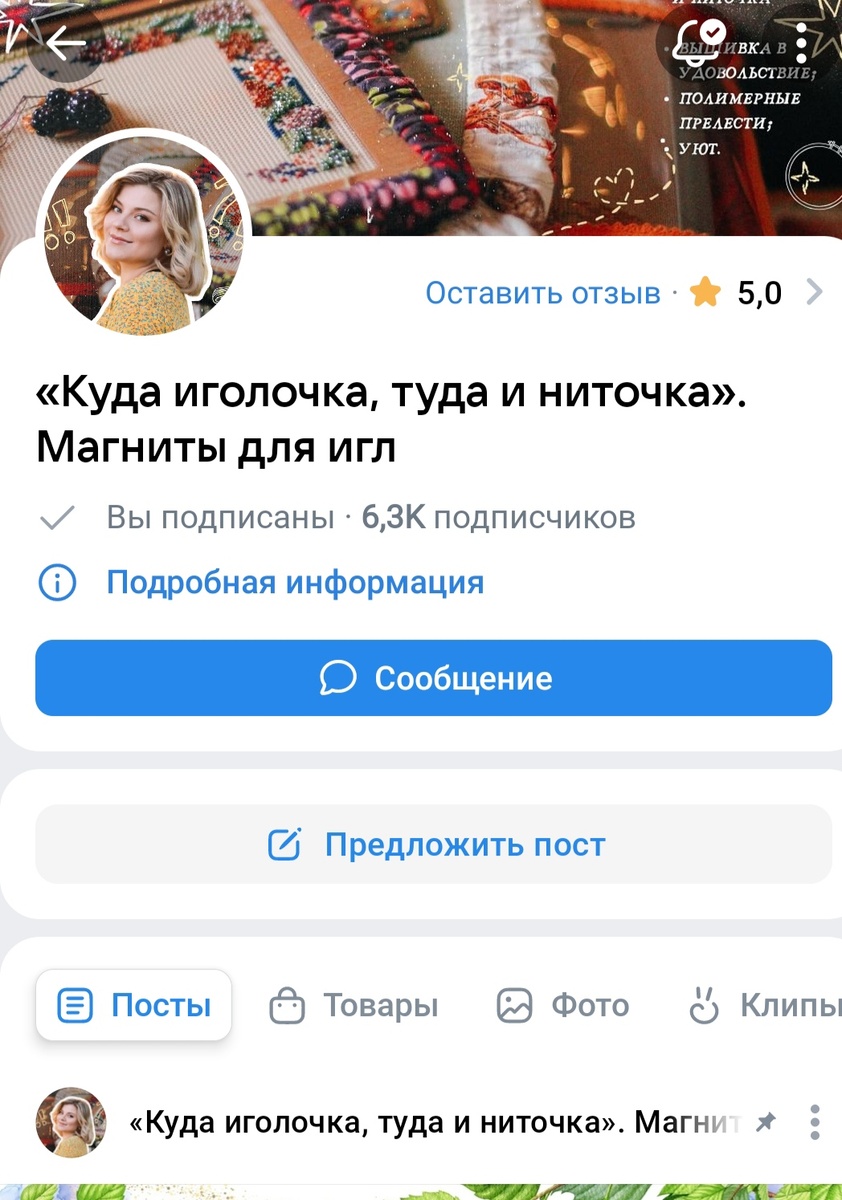This screenshot has height=1200, width=842.
Task: Tap the info icon near Подробная информация
Action: (57, 582)
